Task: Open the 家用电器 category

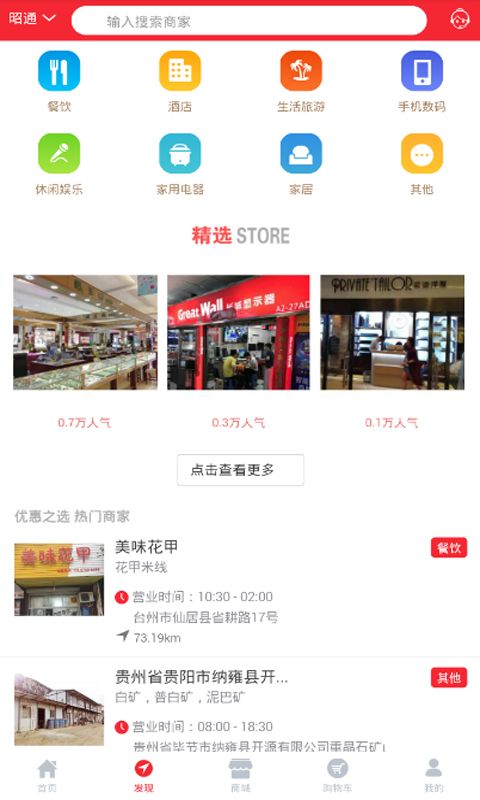Action: pos(180,164)
